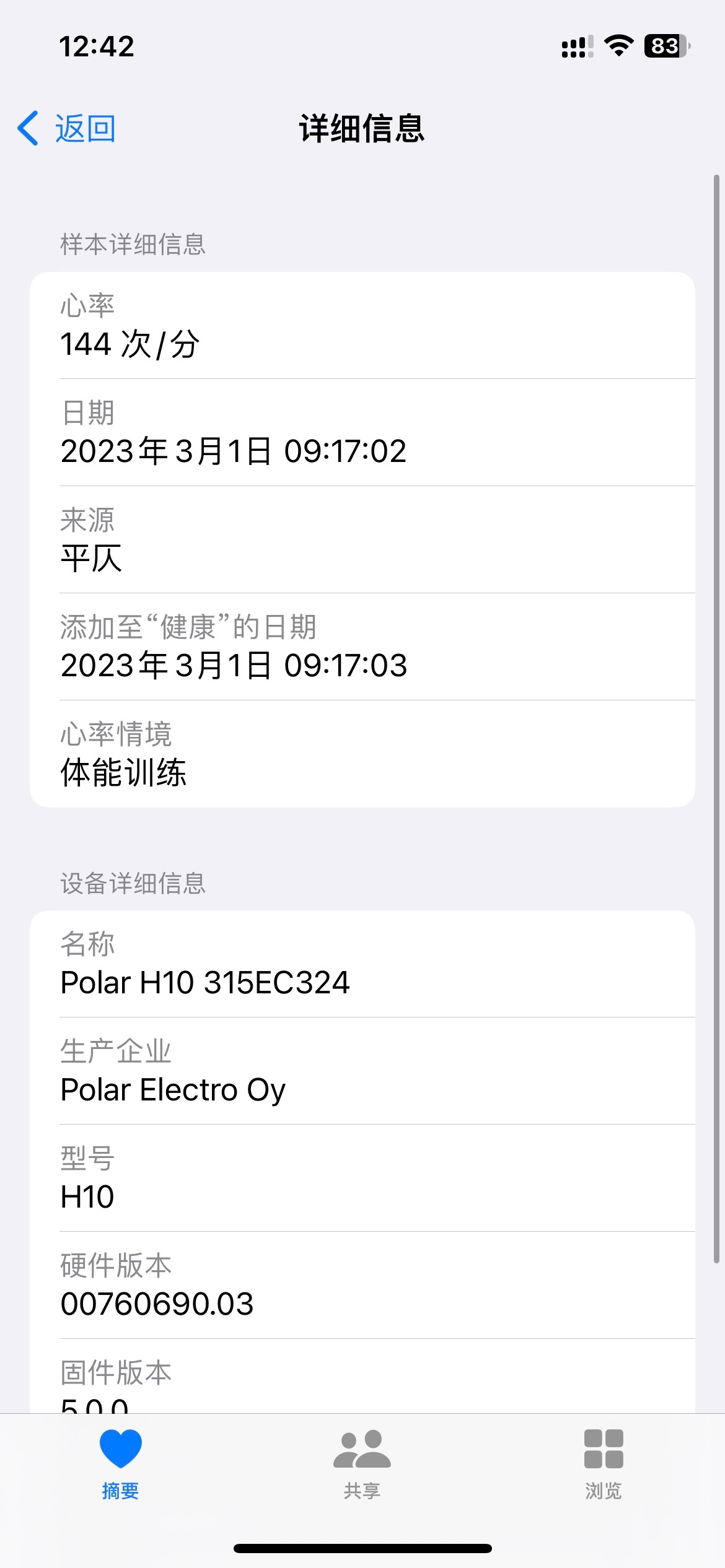Screen dimensions: 725x1568
Task: Go back using the 返回 button
Action: [67, 128]
